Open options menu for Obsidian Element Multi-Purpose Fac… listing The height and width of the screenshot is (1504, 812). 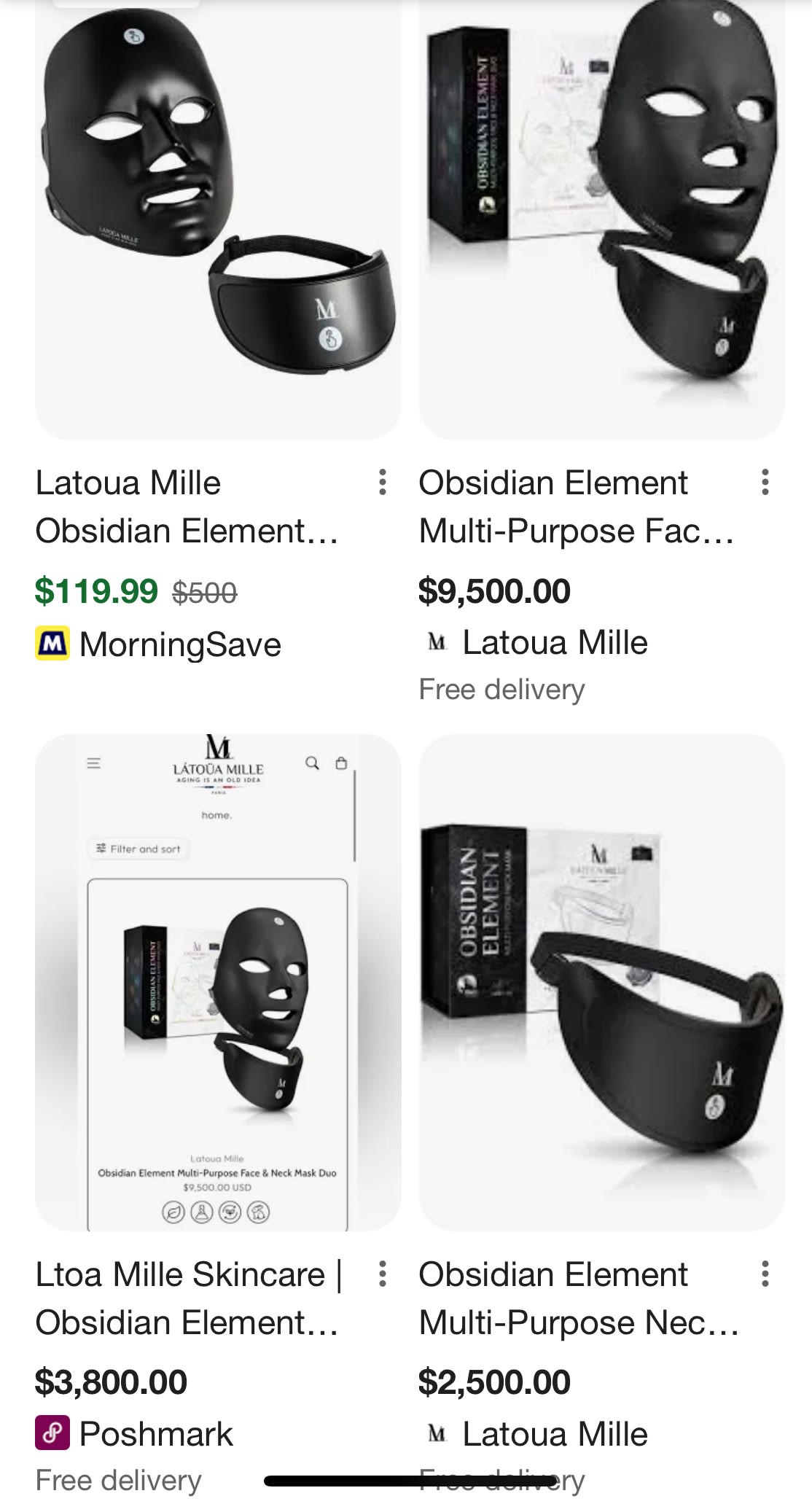765,483
